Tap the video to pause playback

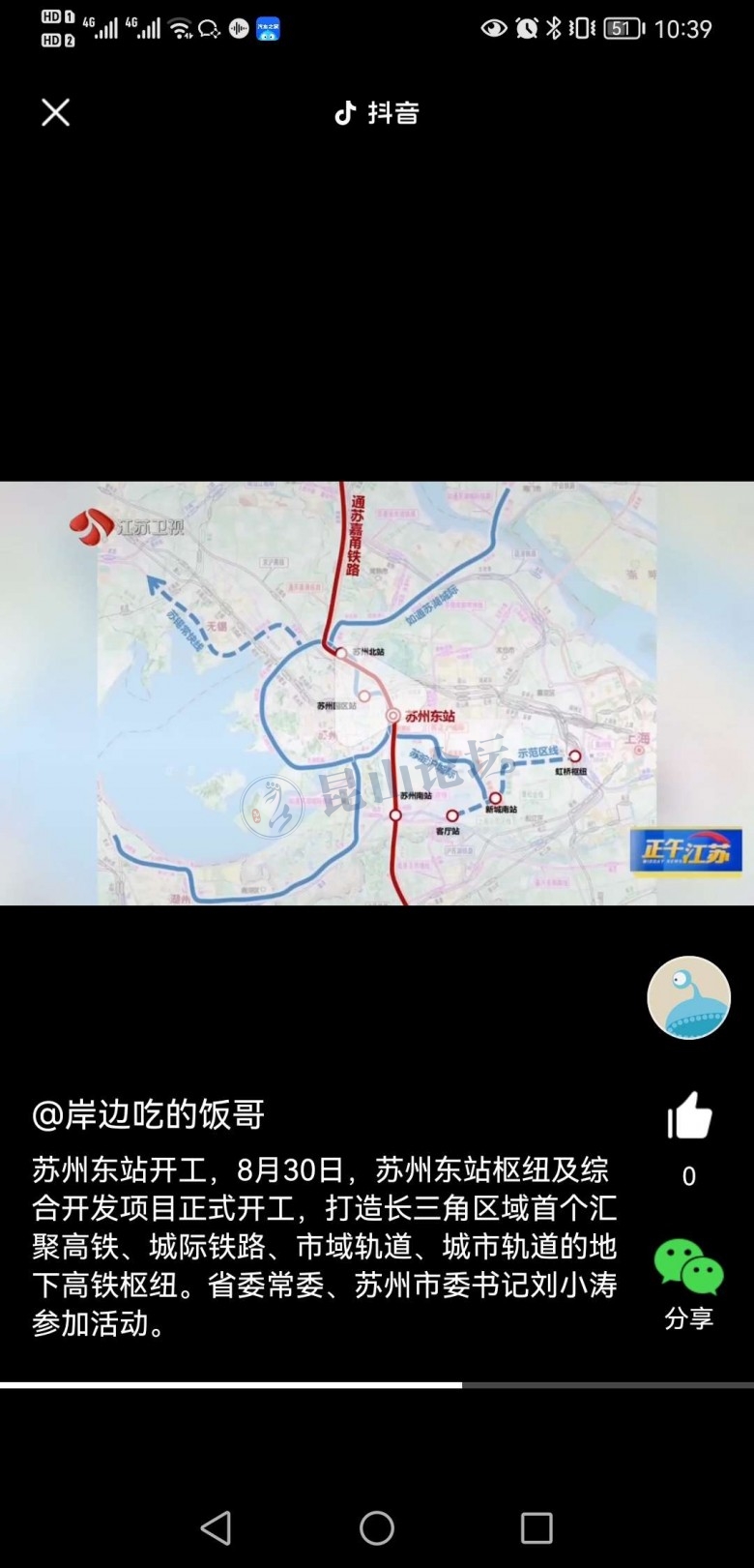pyautogui.click(x=377, y=693)
